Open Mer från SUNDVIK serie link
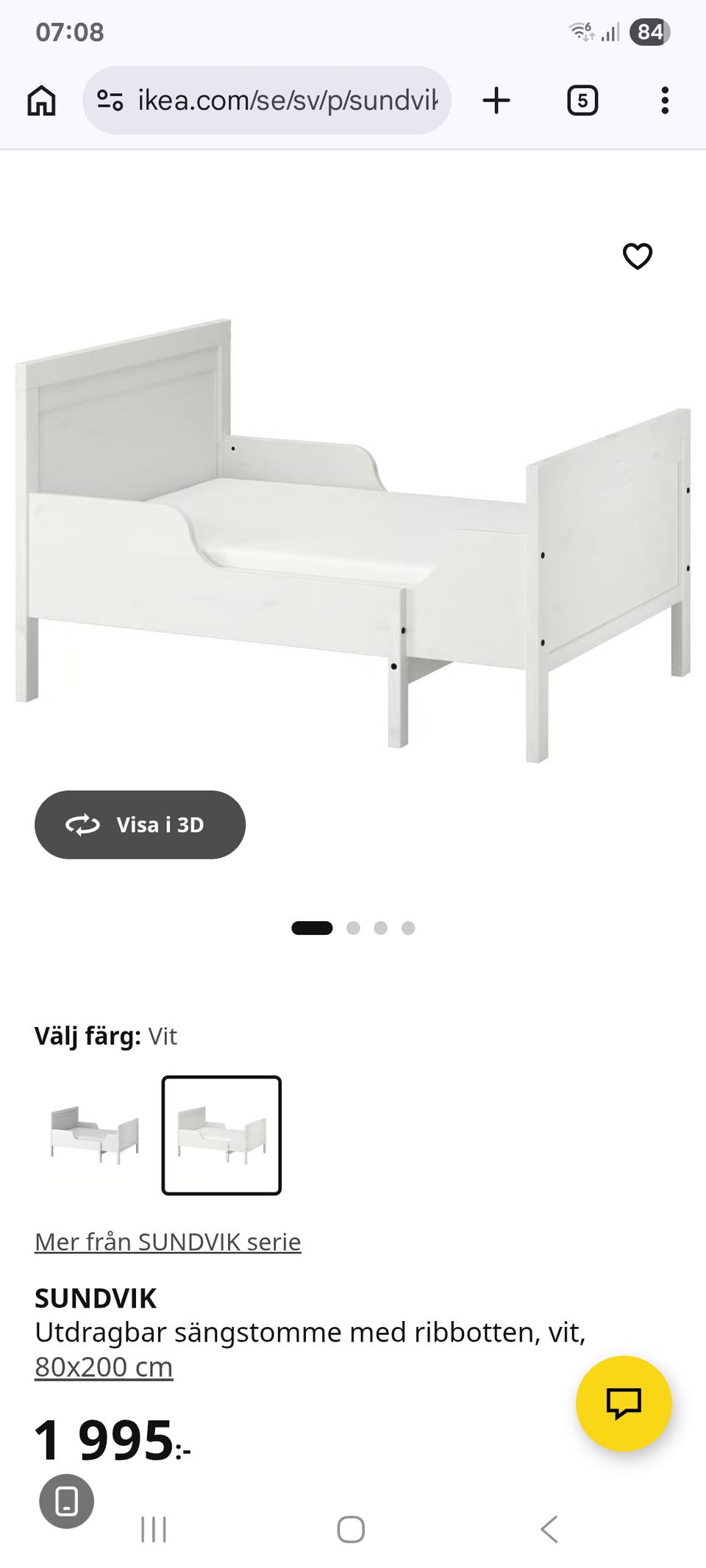 click(167, 1242)
